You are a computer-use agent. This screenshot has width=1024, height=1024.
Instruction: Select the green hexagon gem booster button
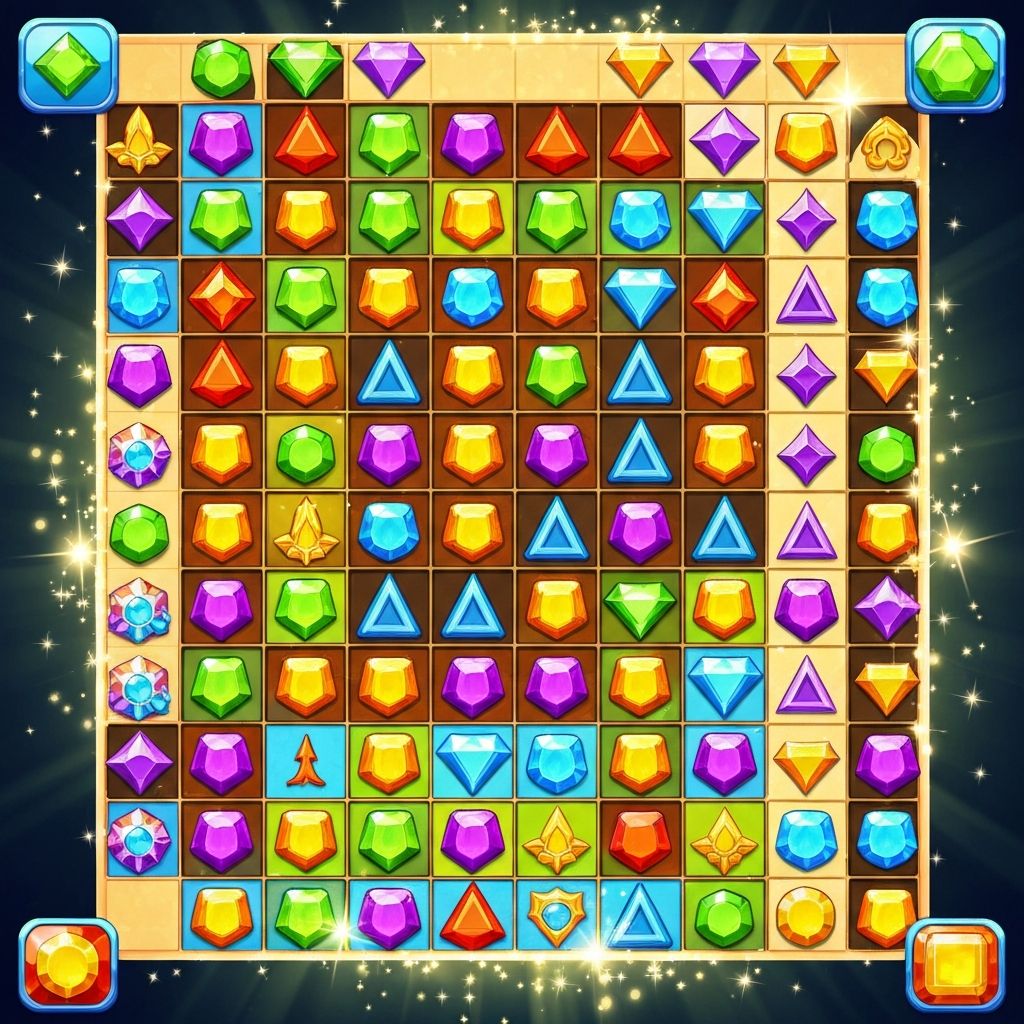pyautogui.click(x=954, y=65)
